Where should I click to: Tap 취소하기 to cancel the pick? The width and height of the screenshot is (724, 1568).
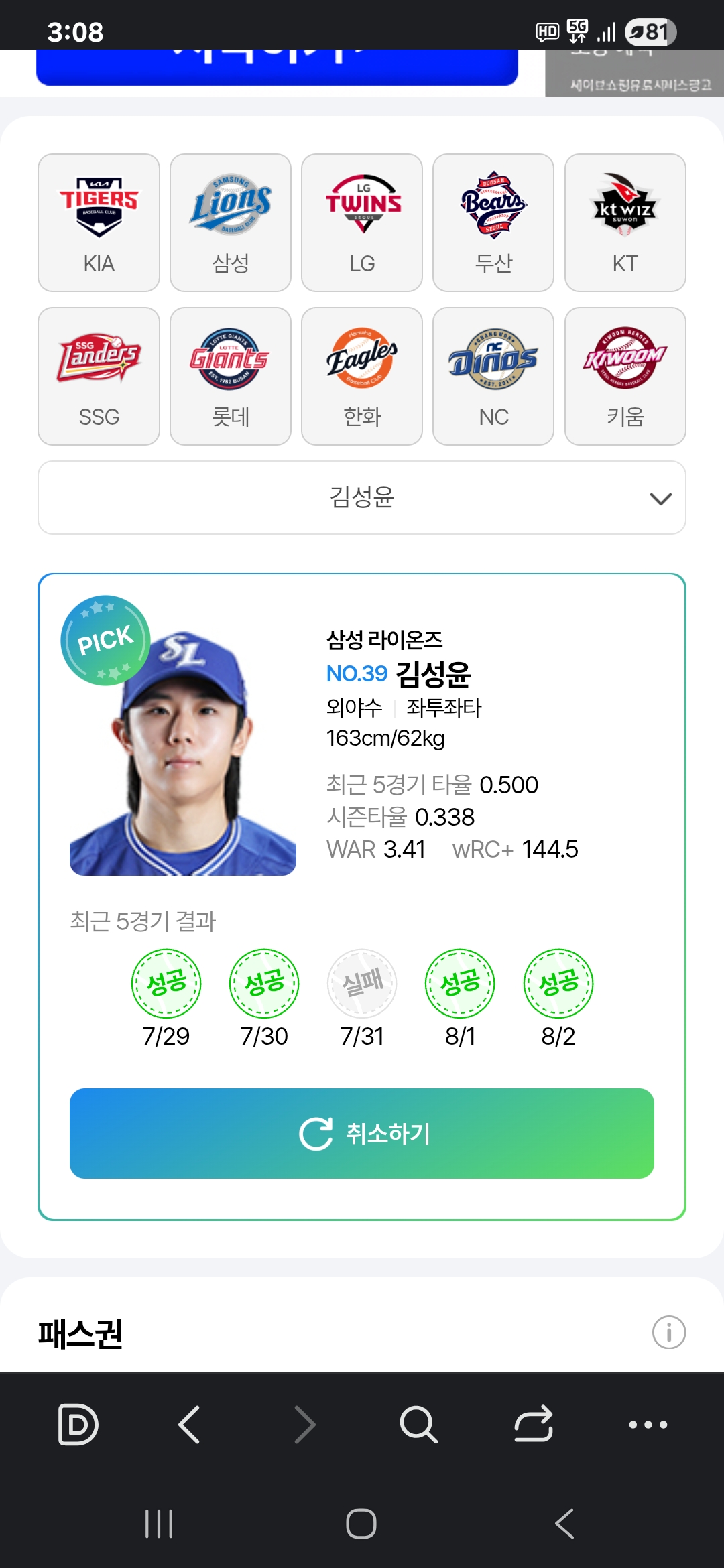pos(362,1133)
